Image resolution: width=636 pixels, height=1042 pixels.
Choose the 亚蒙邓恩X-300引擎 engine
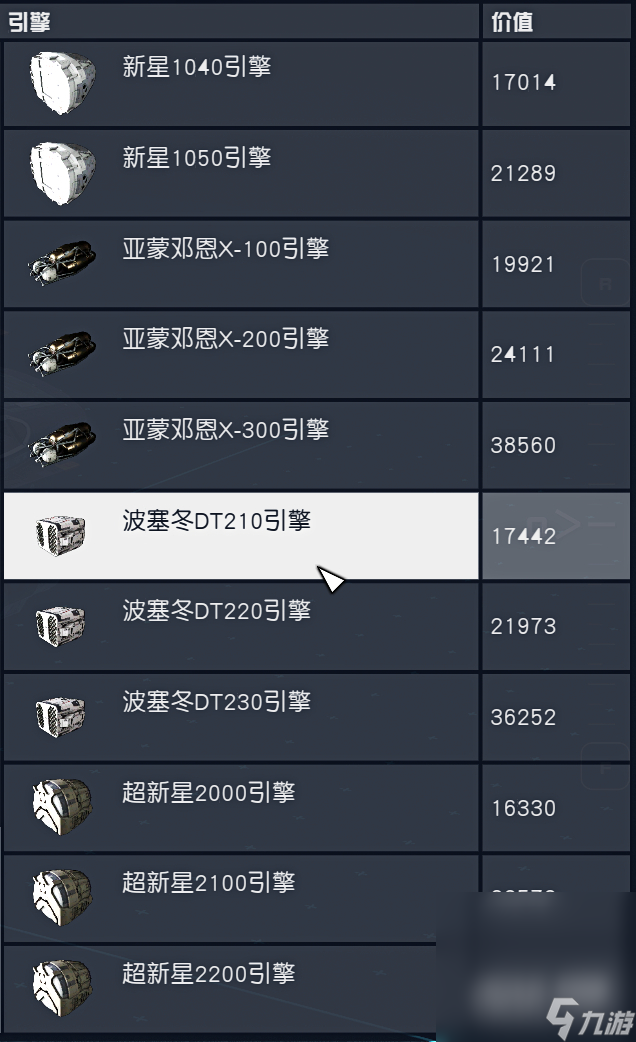pos(240,445)
